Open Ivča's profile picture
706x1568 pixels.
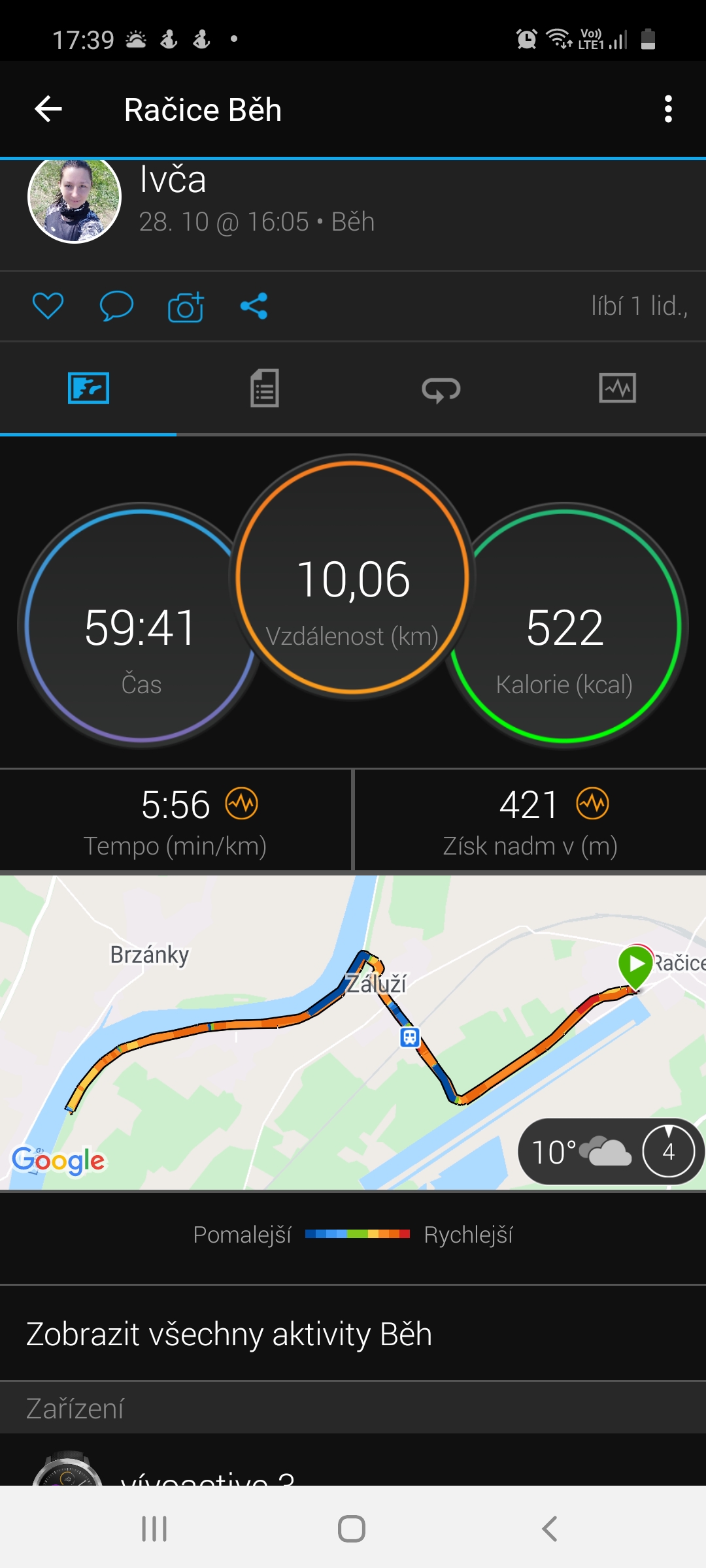point(75,199)
